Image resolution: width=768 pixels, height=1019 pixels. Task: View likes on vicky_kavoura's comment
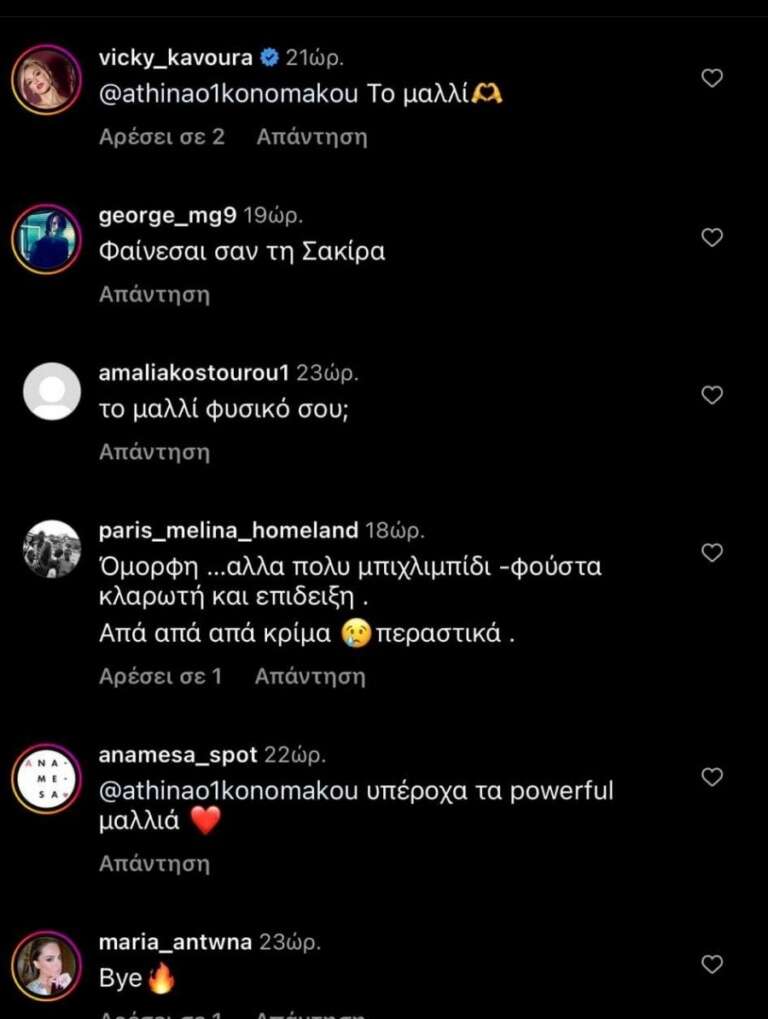[162, 137]
